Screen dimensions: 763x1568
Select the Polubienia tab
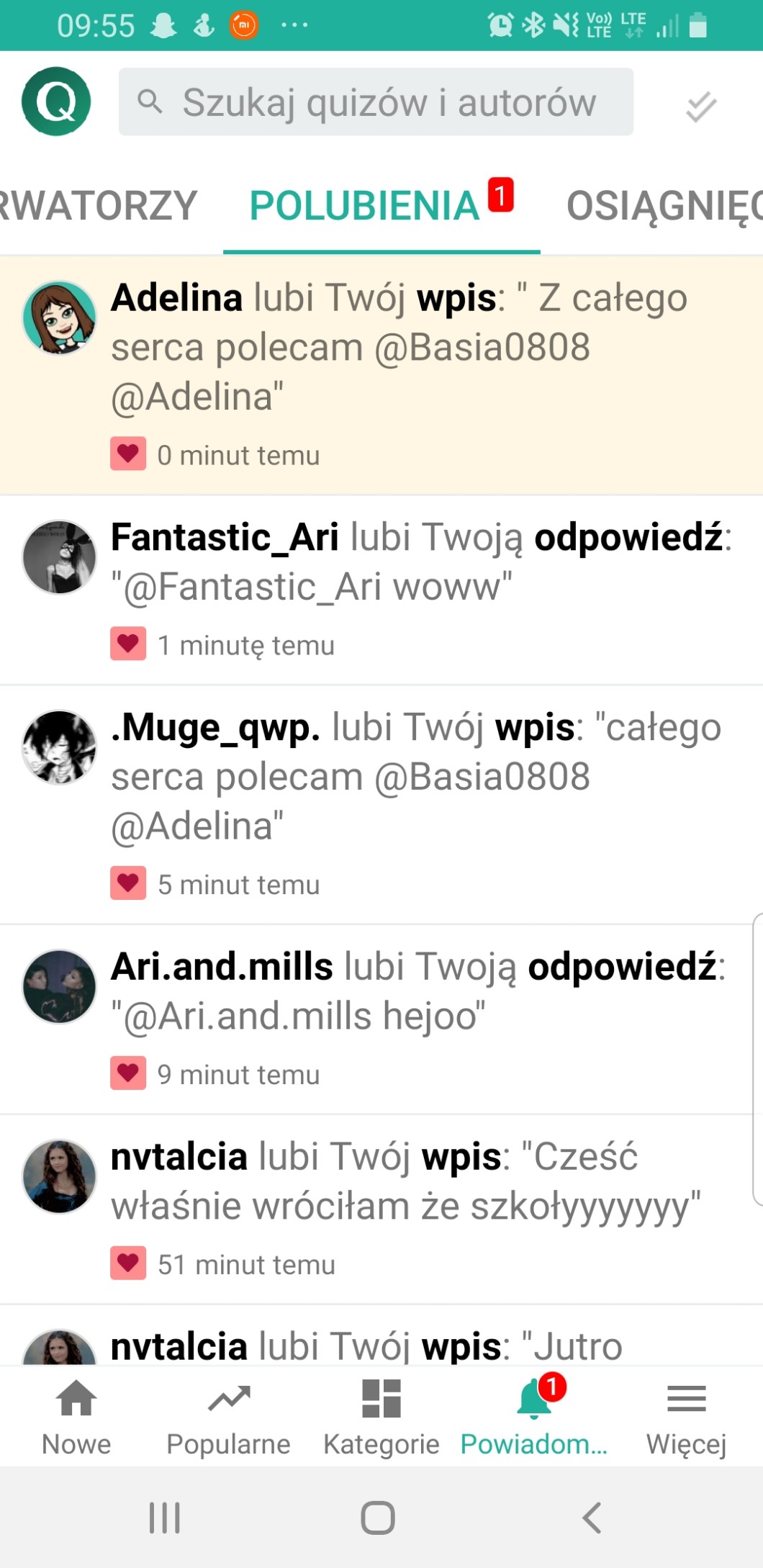tap(366, 206)
